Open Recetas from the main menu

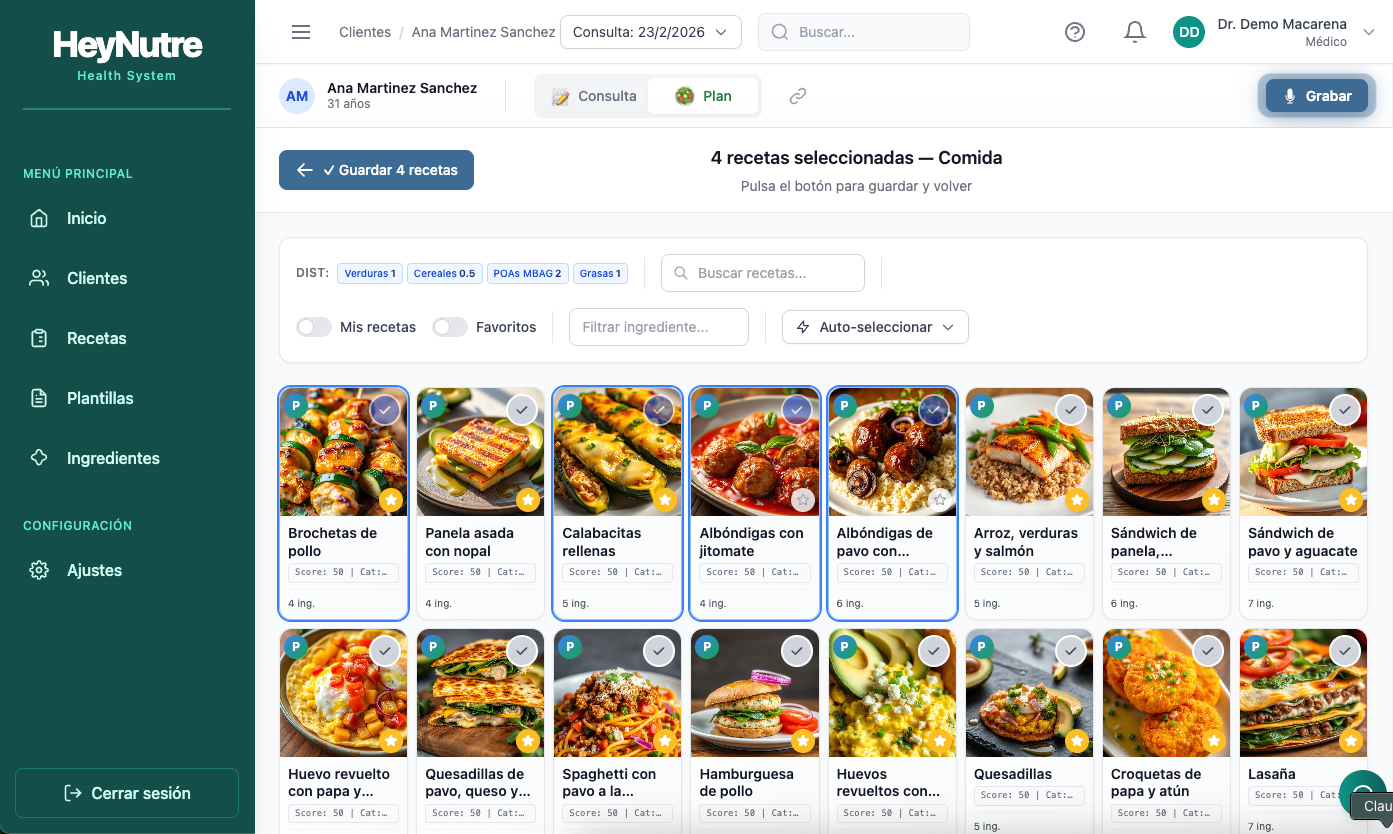(x=97, y=338)
